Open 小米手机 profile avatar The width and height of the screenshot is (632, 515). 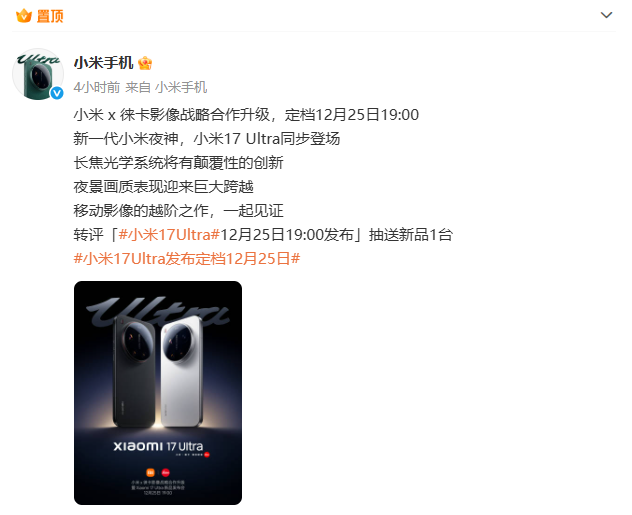(x=38, y=73)
